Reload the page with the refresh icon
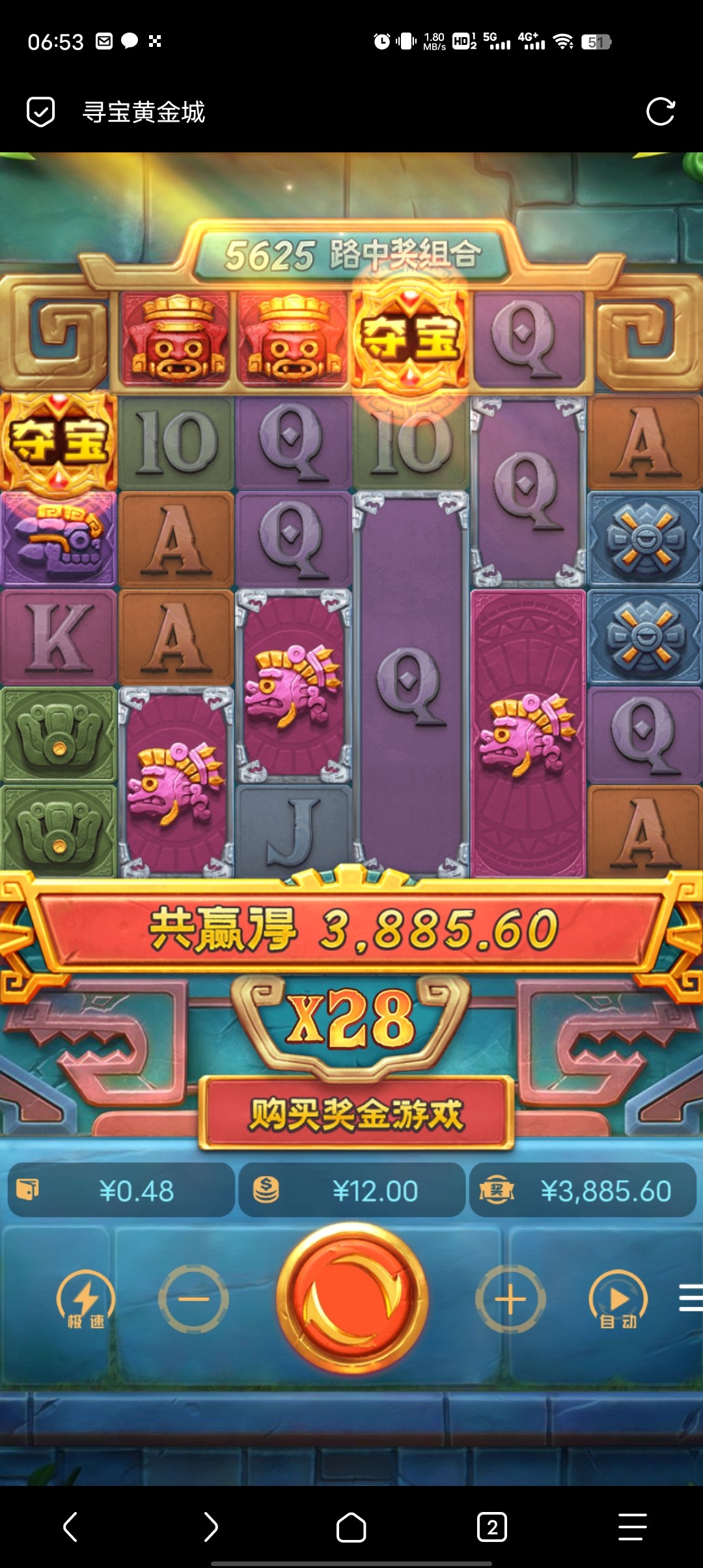The image size is (703, 1568). (x=660, y=112)
